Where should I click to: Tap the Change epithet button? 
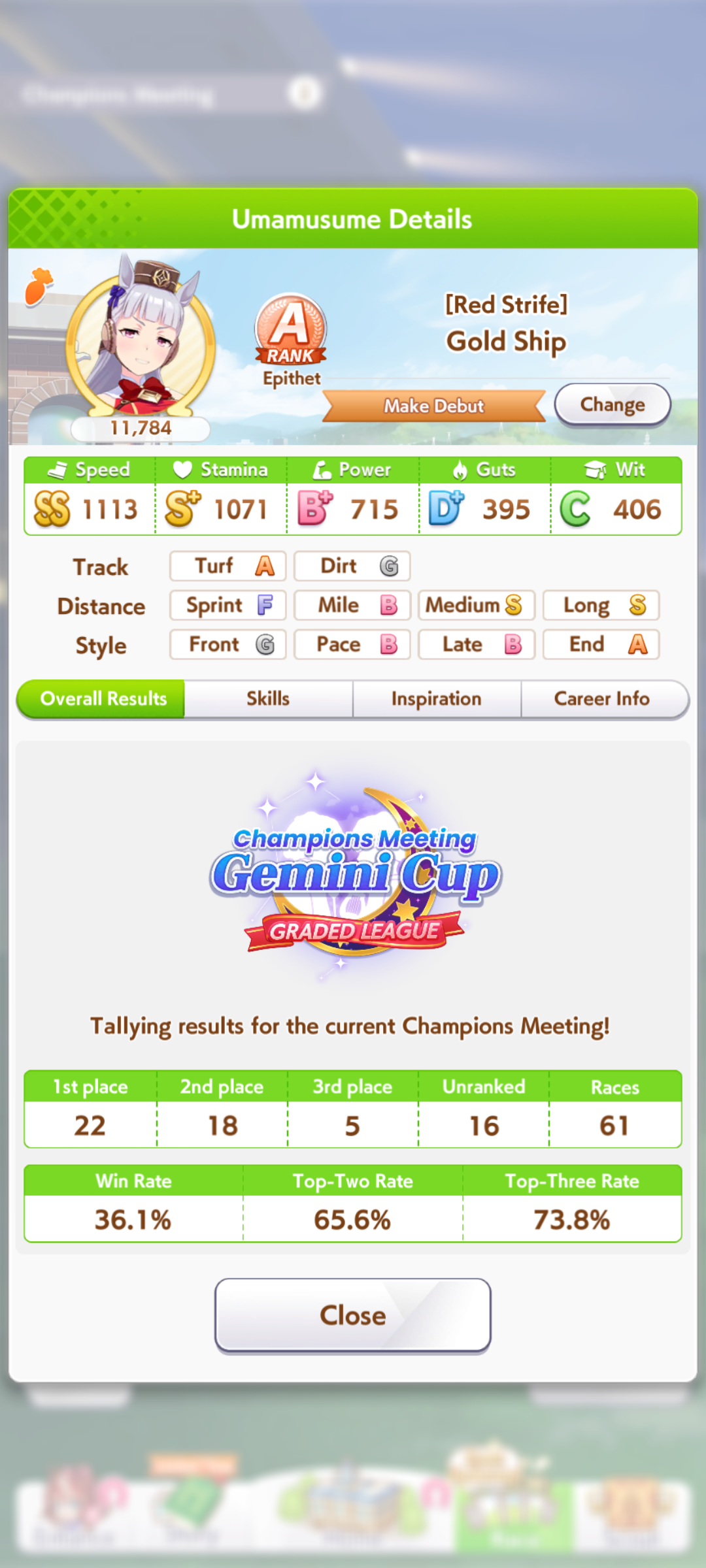613,404
